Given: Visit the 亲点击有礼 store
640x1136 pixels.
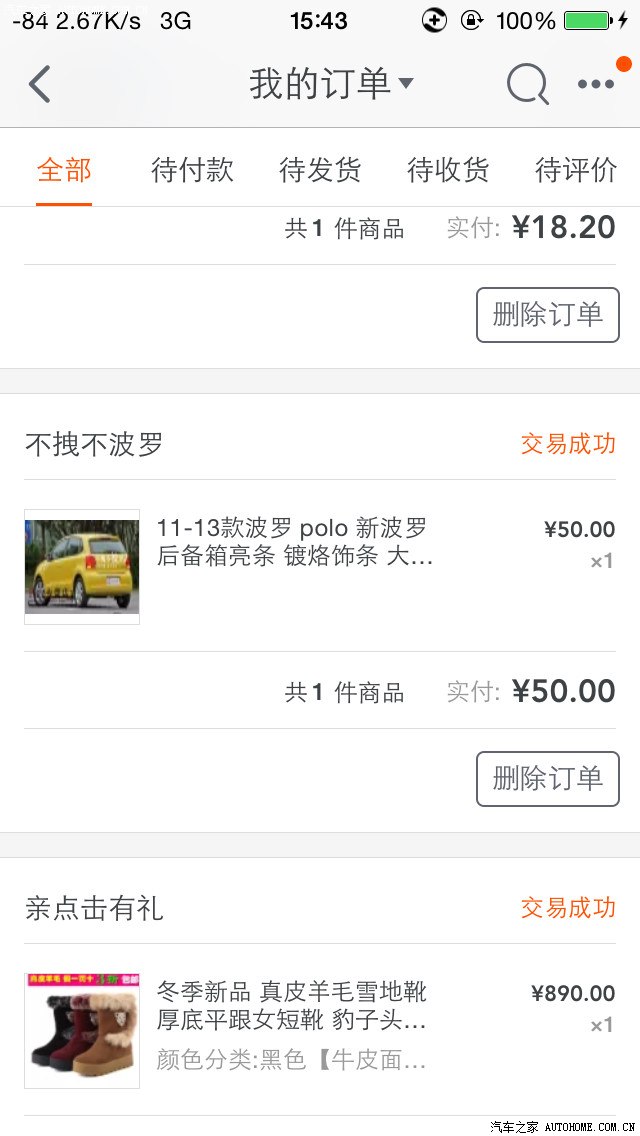Looking at the screenshot, I should tap(94, 908).
